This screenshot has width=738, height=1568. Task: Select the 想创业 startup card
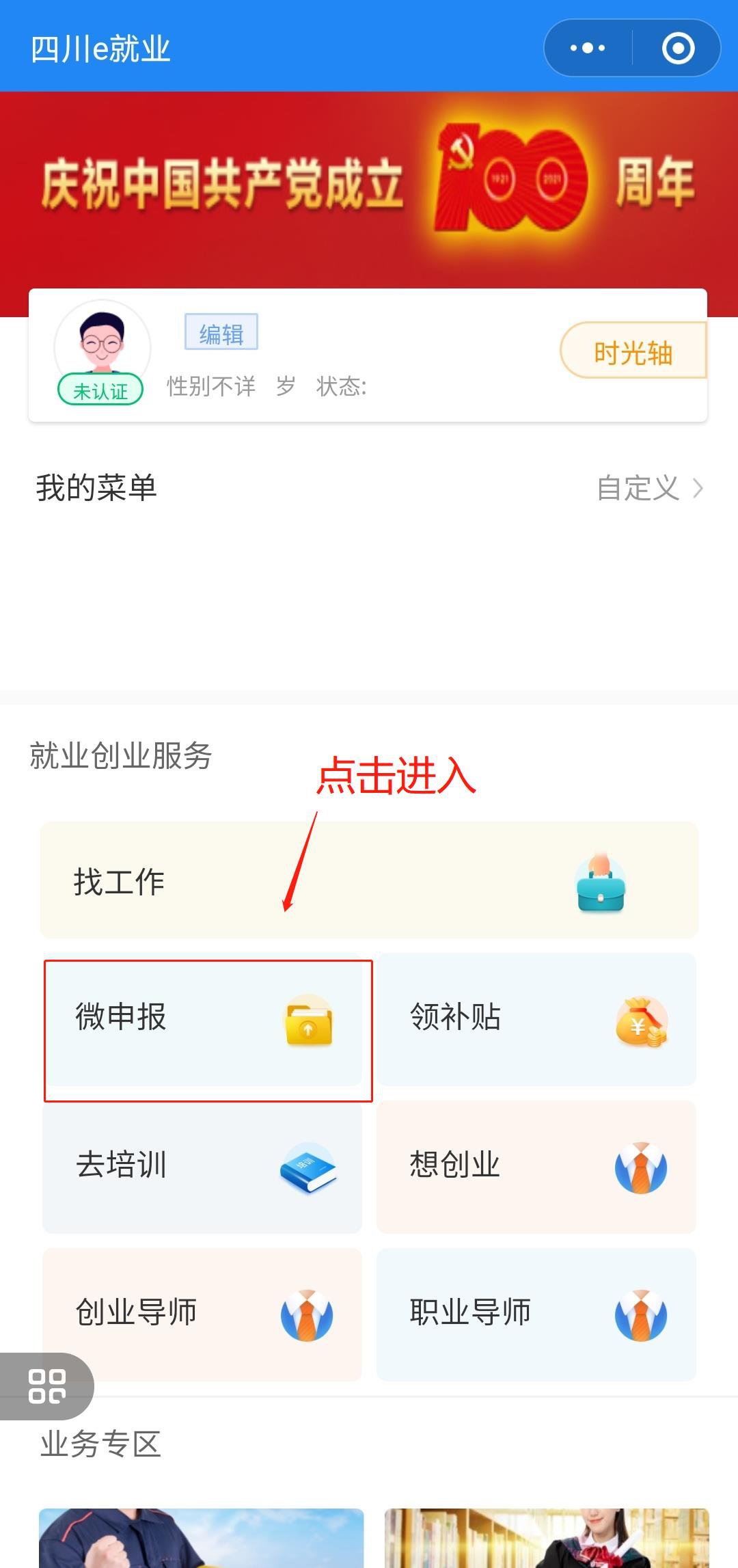coord(536,1166)
